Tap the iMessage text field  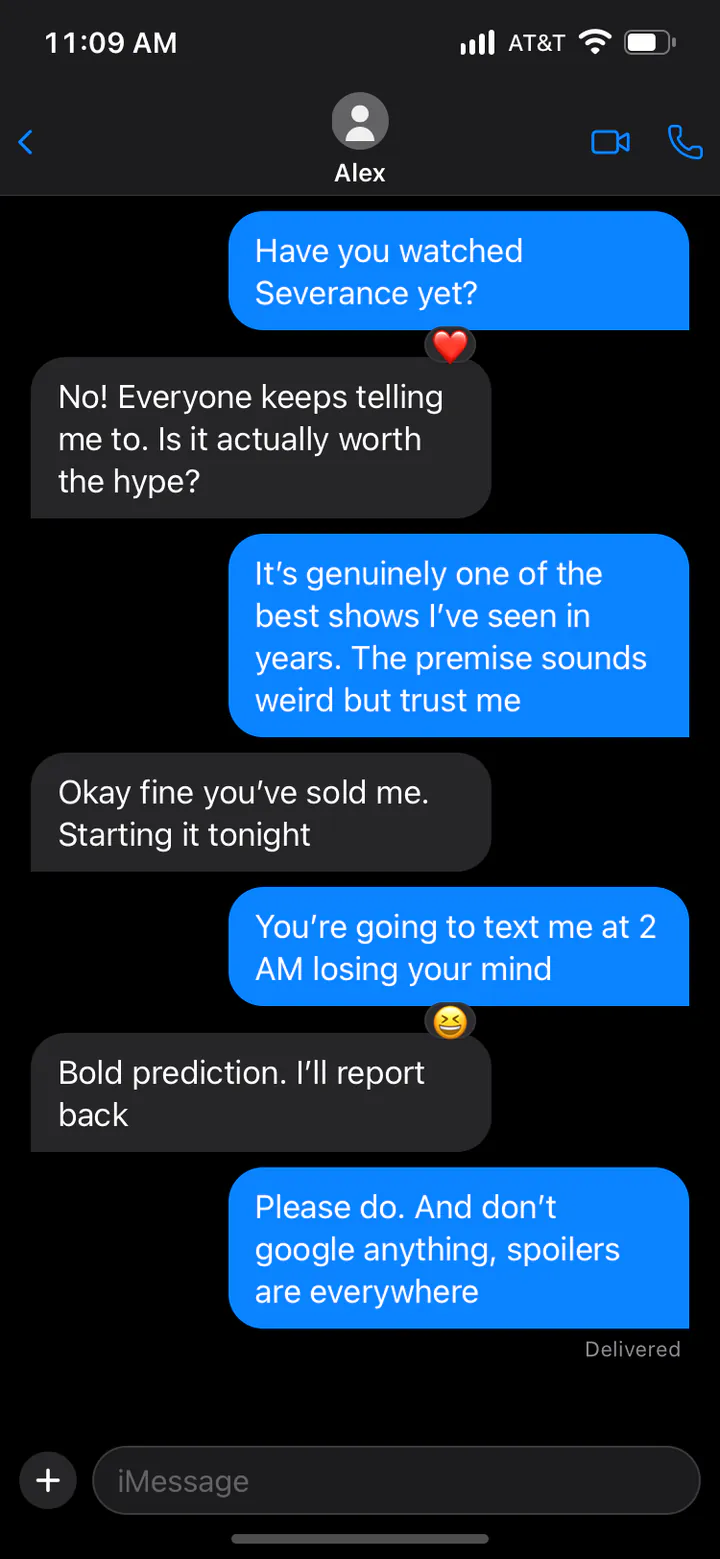[396, 1480]
